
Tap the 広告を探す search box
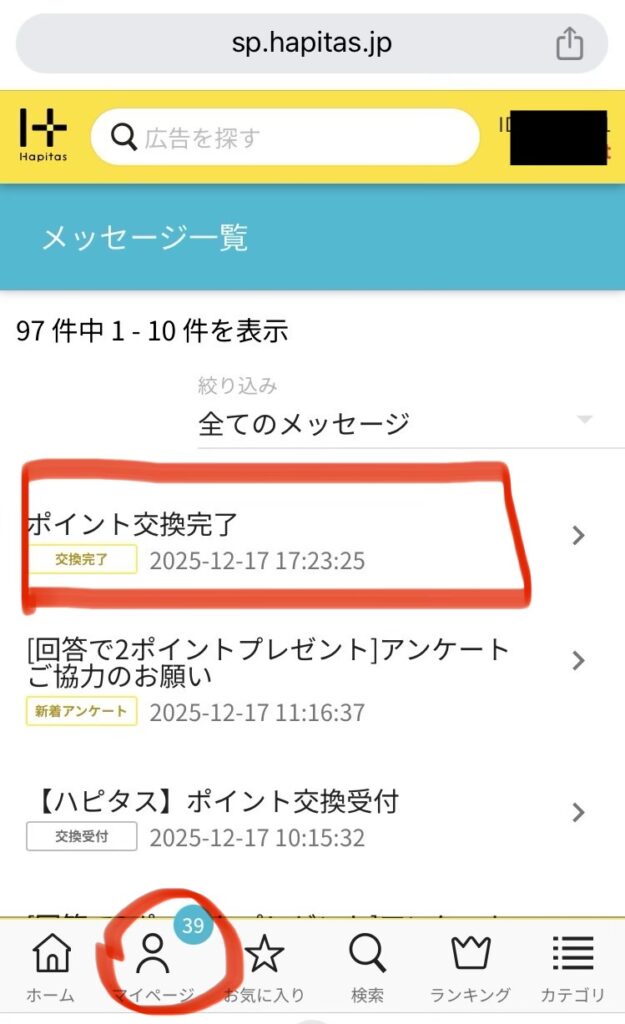[x=285, y=137]
